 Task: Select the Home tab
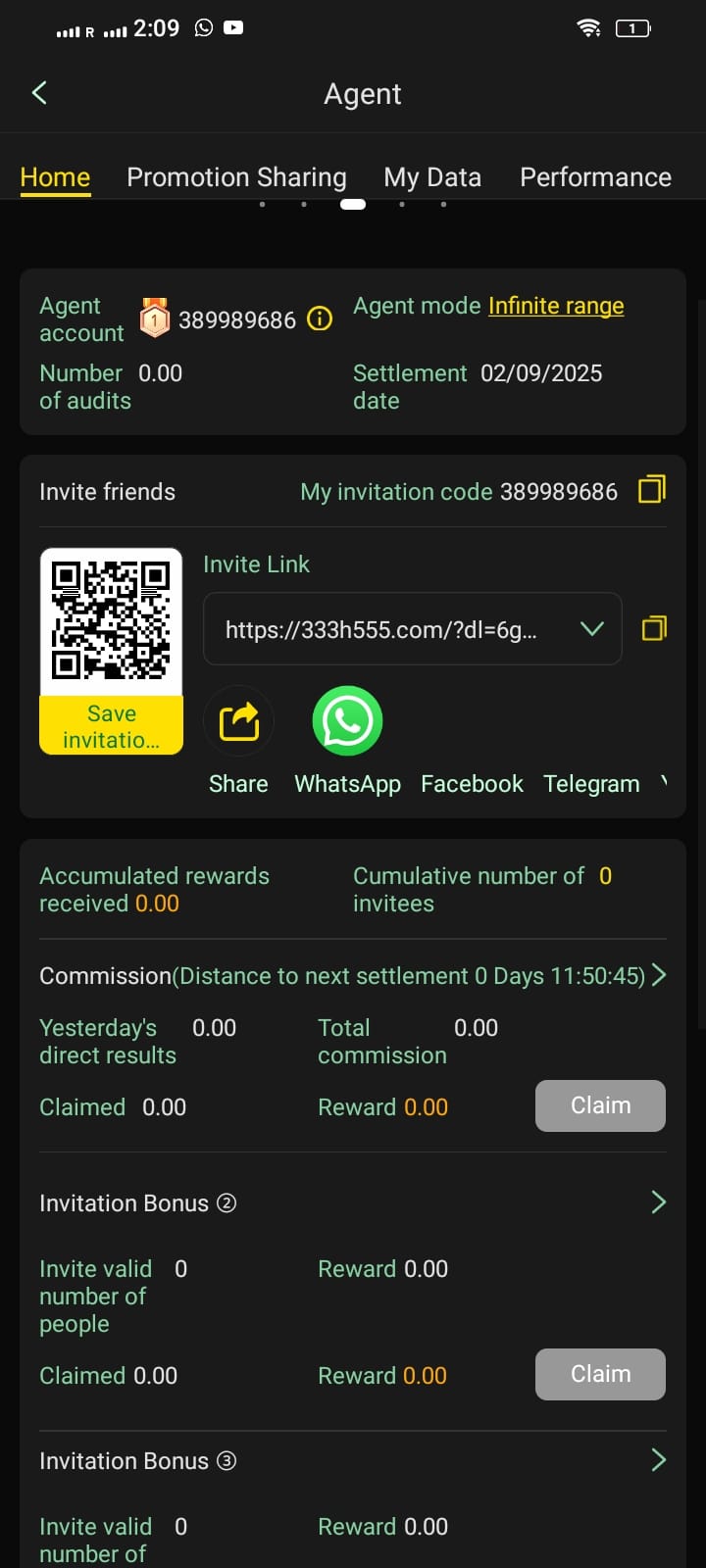55,177
